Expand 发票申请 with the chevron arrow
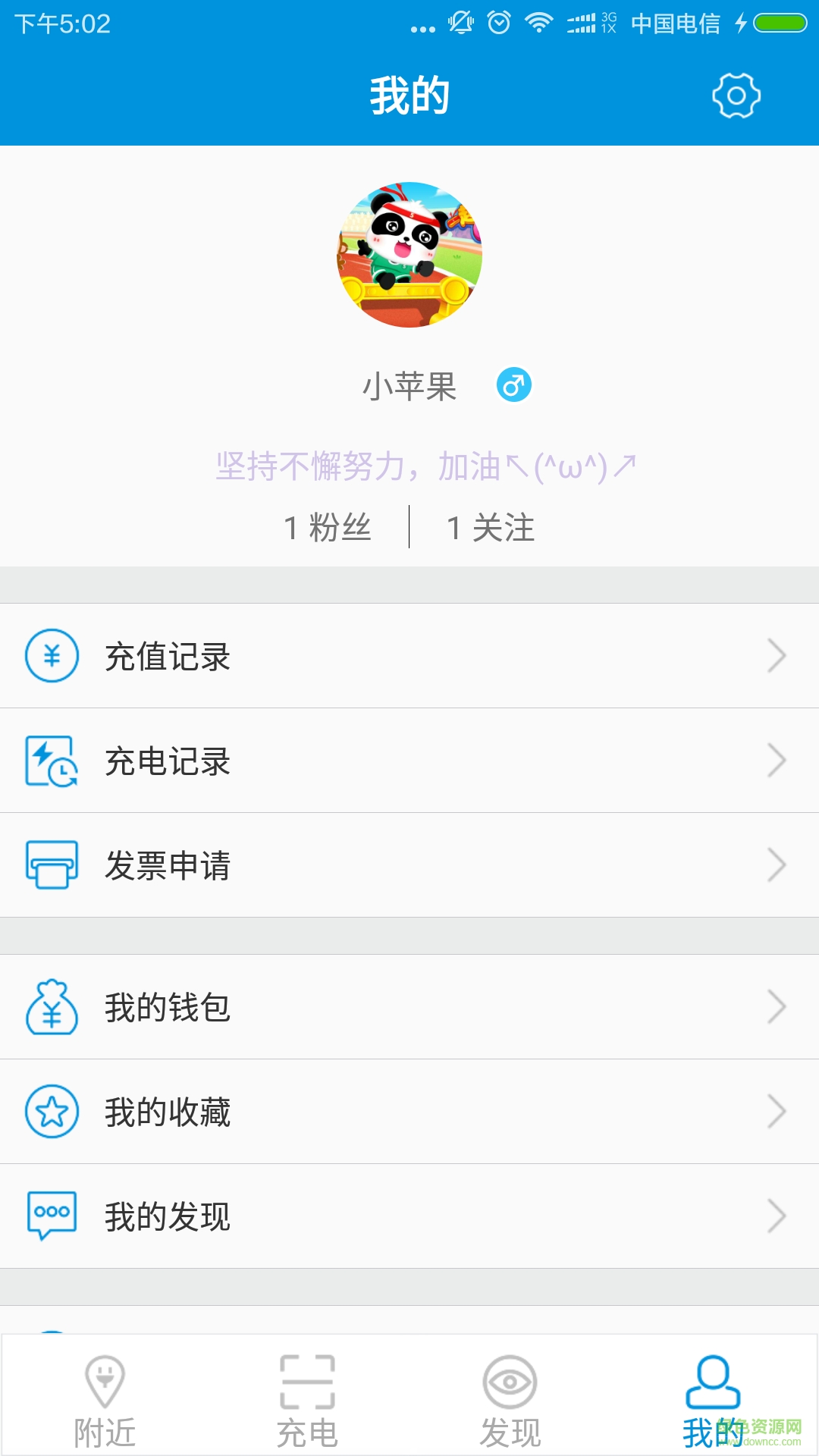819x1456 pixels. (775, 866)
